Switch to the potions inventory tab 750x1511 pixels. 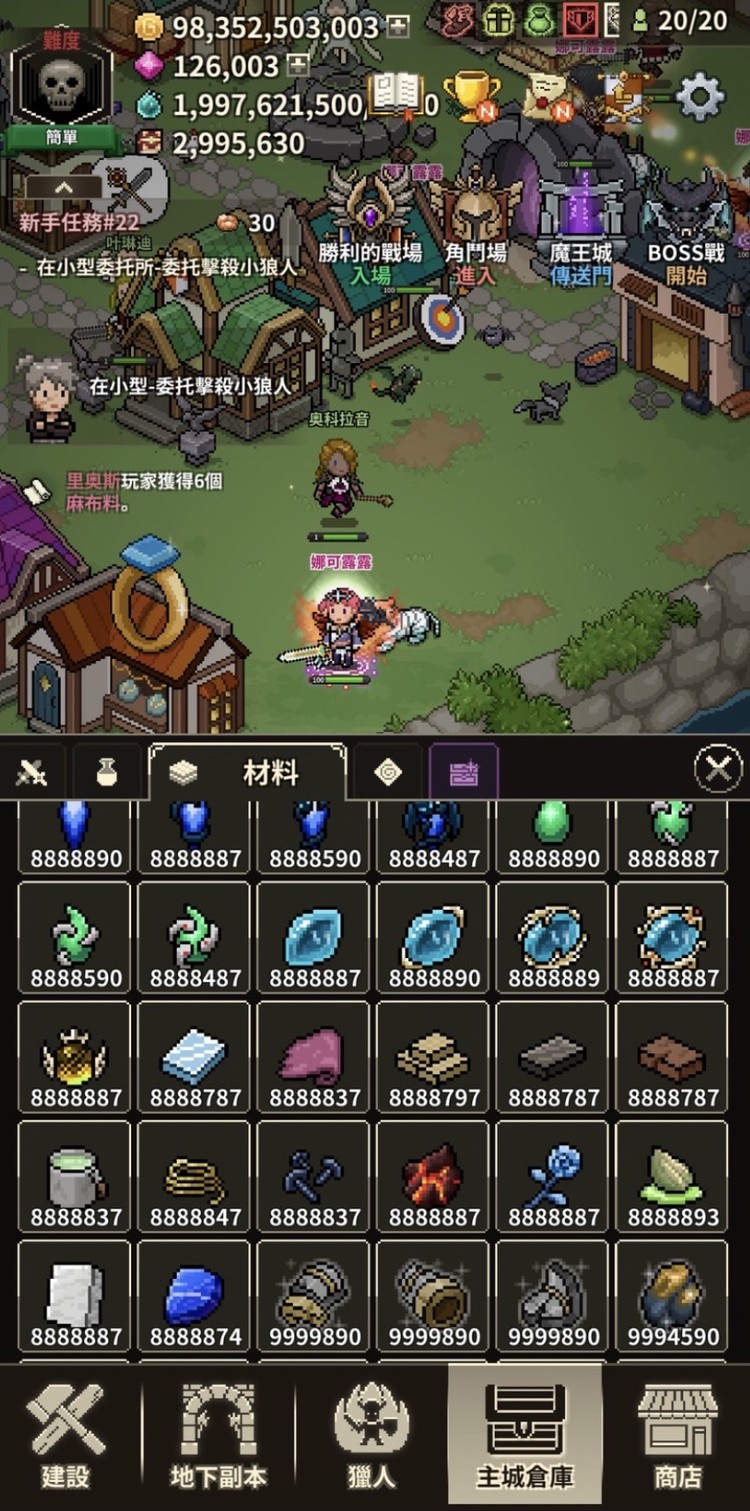(x=106, y=771)
